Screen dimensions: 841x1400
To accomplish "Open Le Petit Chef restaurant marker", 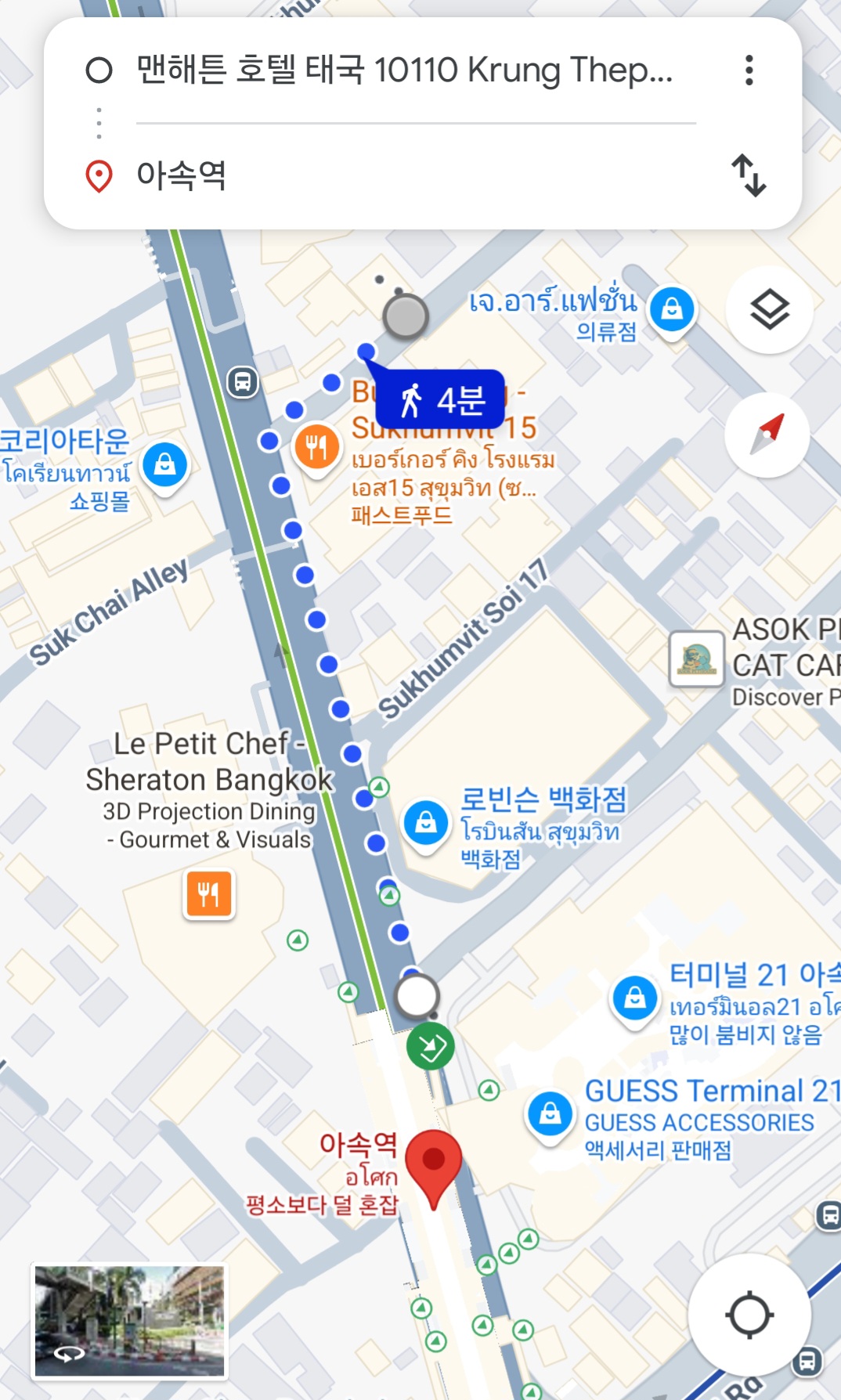I will (209, 893).
